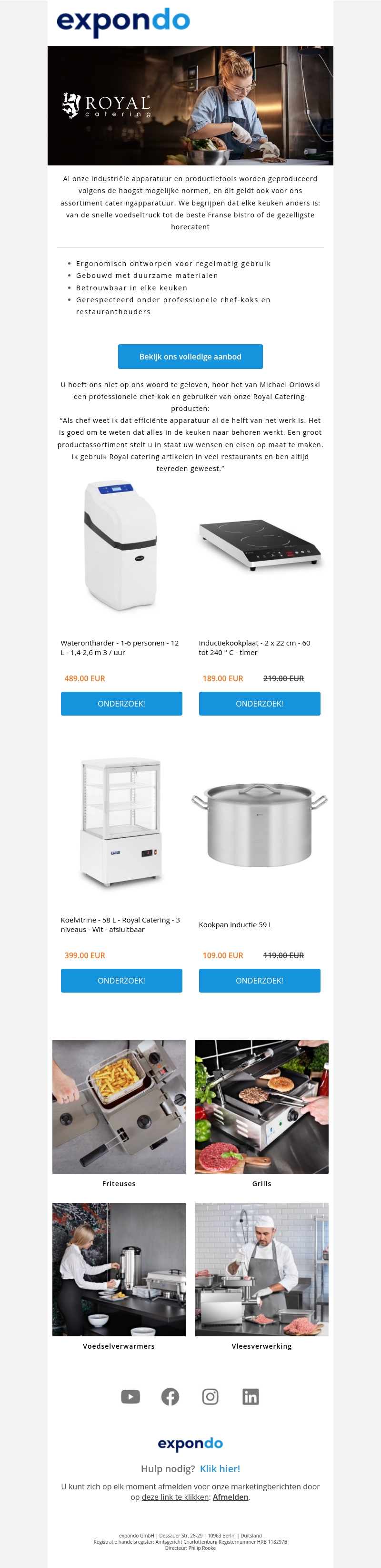The width and height of the screenshot is (381, 1568).
Task: Follow the 'deze link te klikken' link
Action: [175, 1497]
